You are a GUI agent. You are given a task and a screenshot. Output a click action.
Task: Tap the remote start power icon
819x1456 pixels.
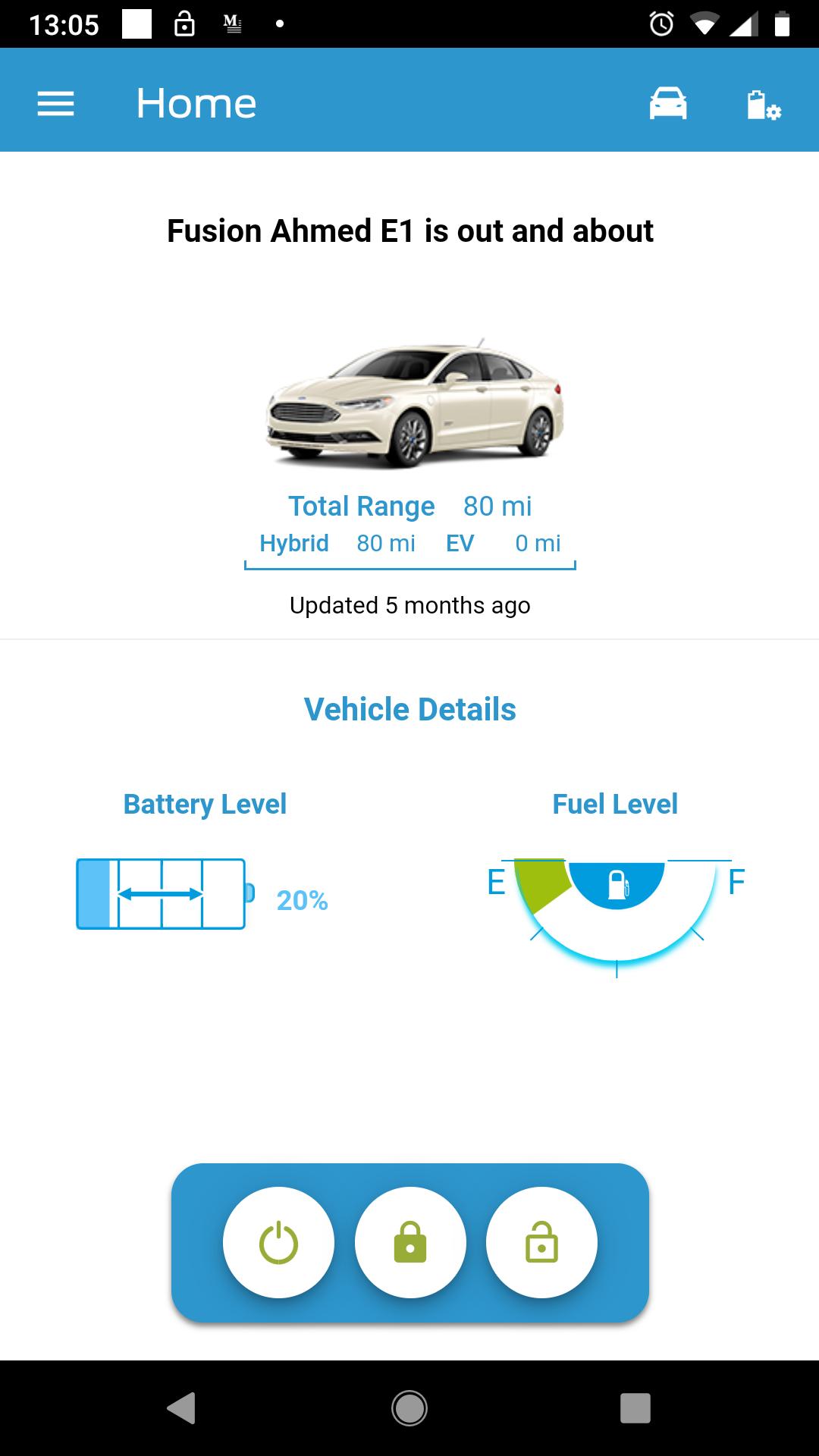pyautogui.click(x=278, y=1241)
